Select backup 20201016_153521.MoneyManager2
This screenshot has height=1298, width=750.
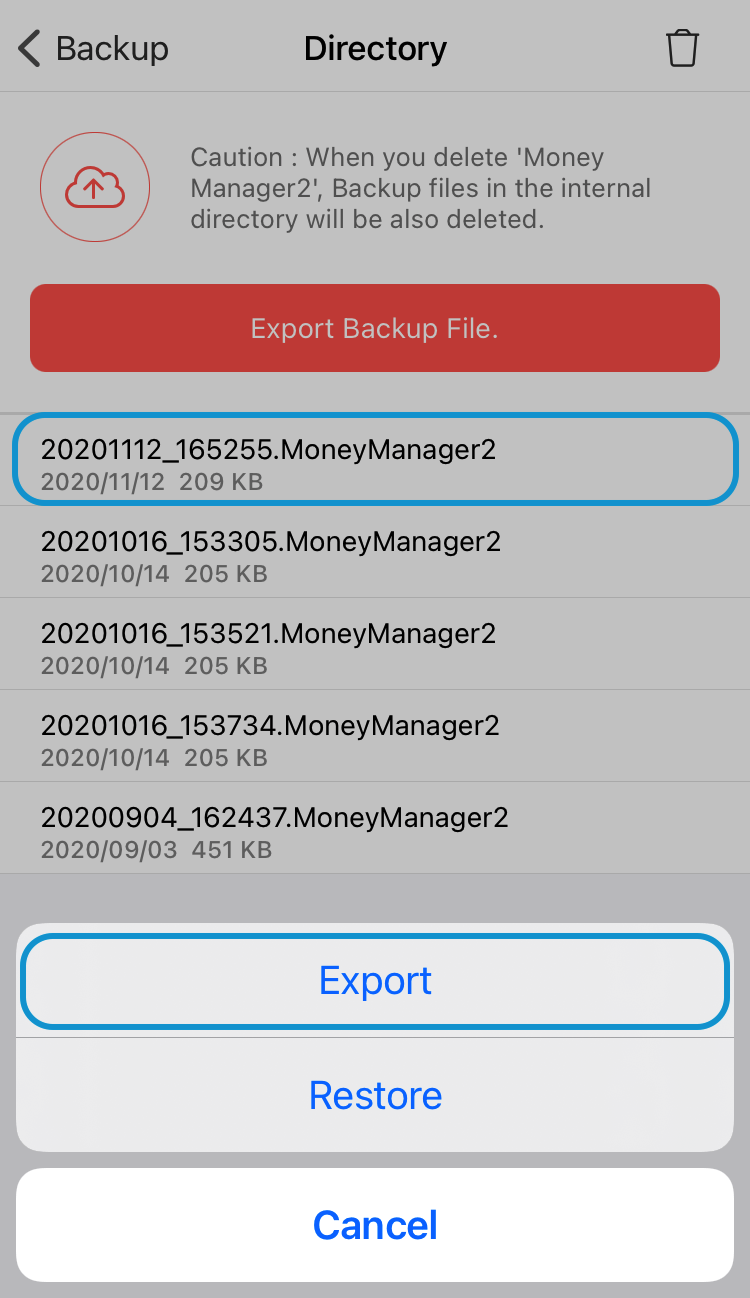(375, 644)
